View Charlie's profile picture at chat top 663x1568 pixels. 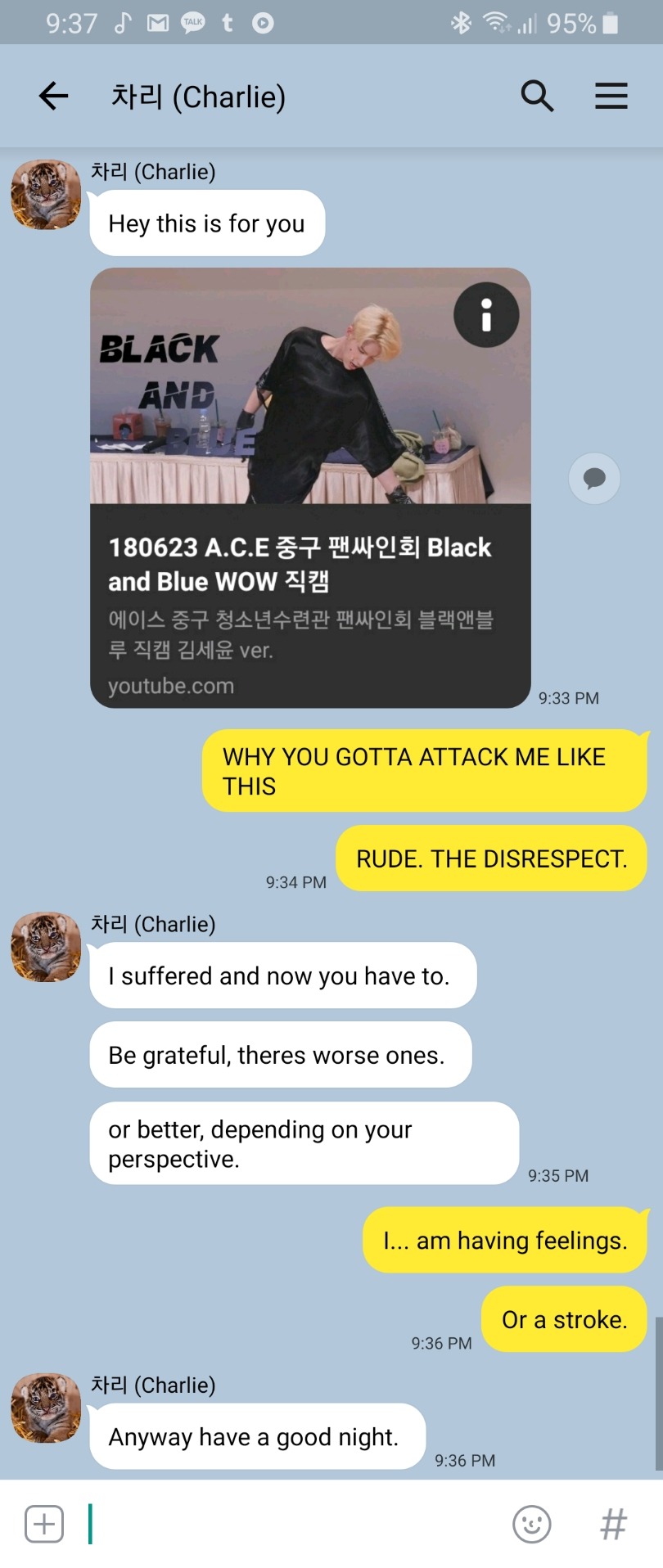pyautogui.click(x=46, y=195)
